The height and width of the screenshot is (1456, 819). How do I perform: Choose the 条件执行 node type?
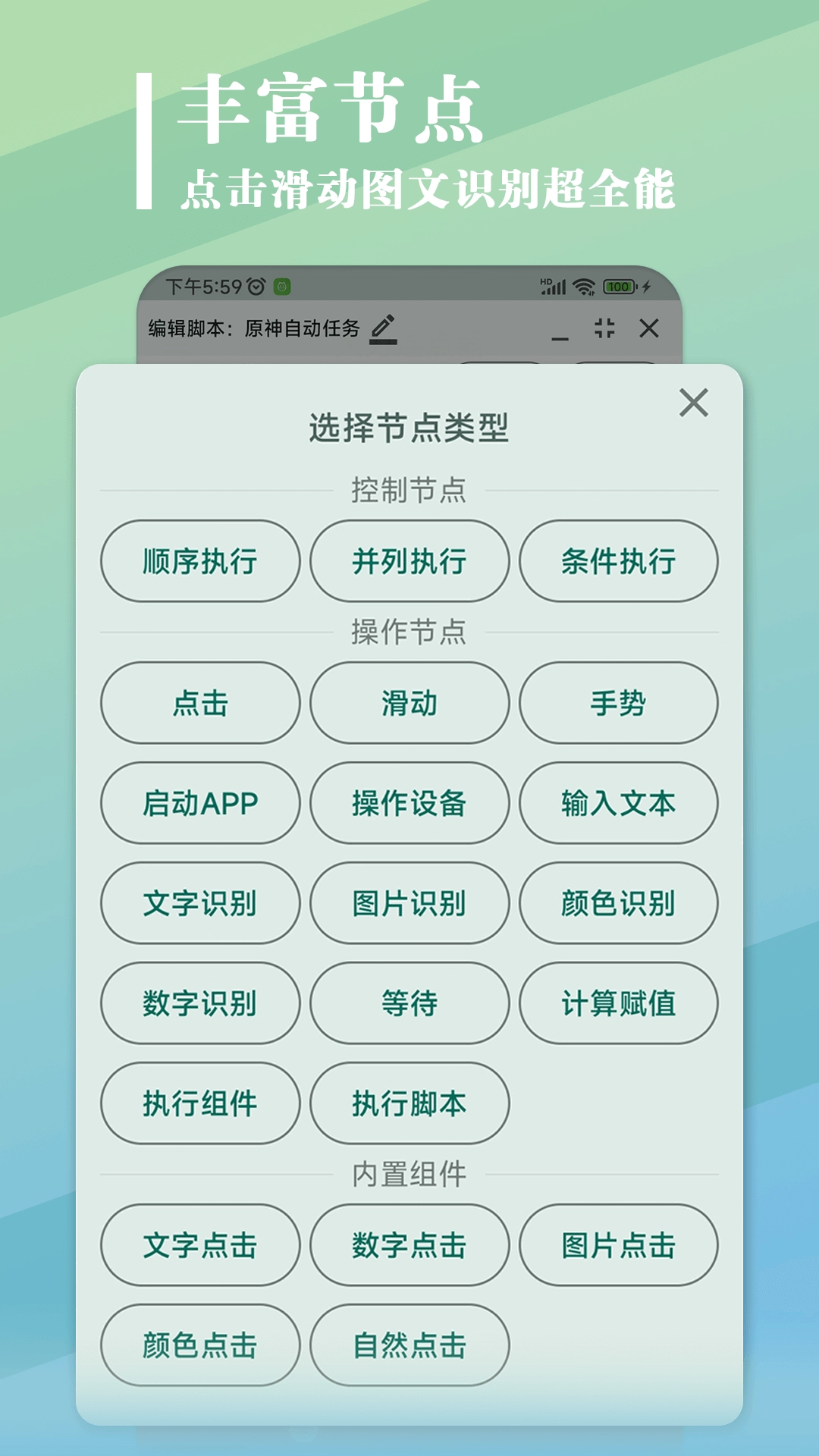(619, 560)
